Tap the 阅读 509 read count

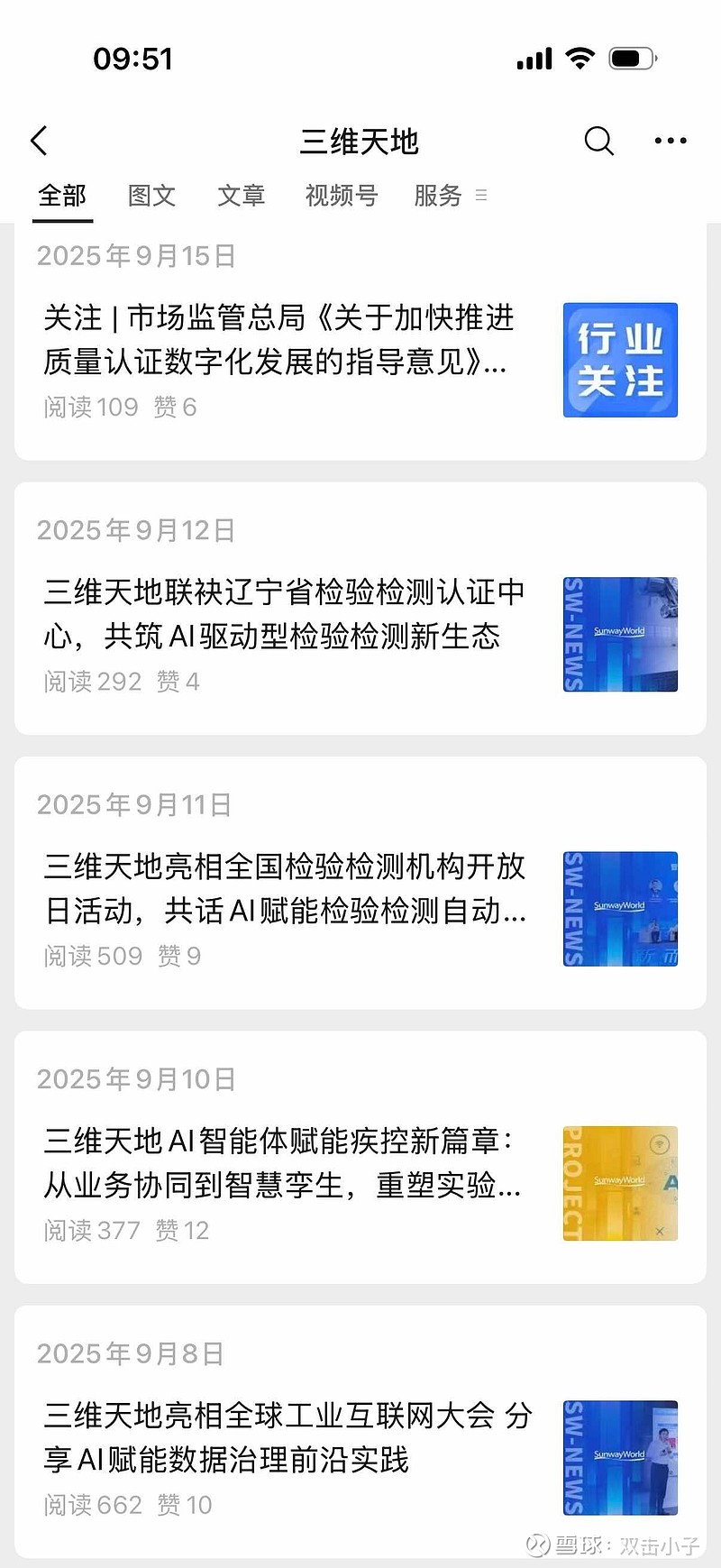click(x=93, y=956)
